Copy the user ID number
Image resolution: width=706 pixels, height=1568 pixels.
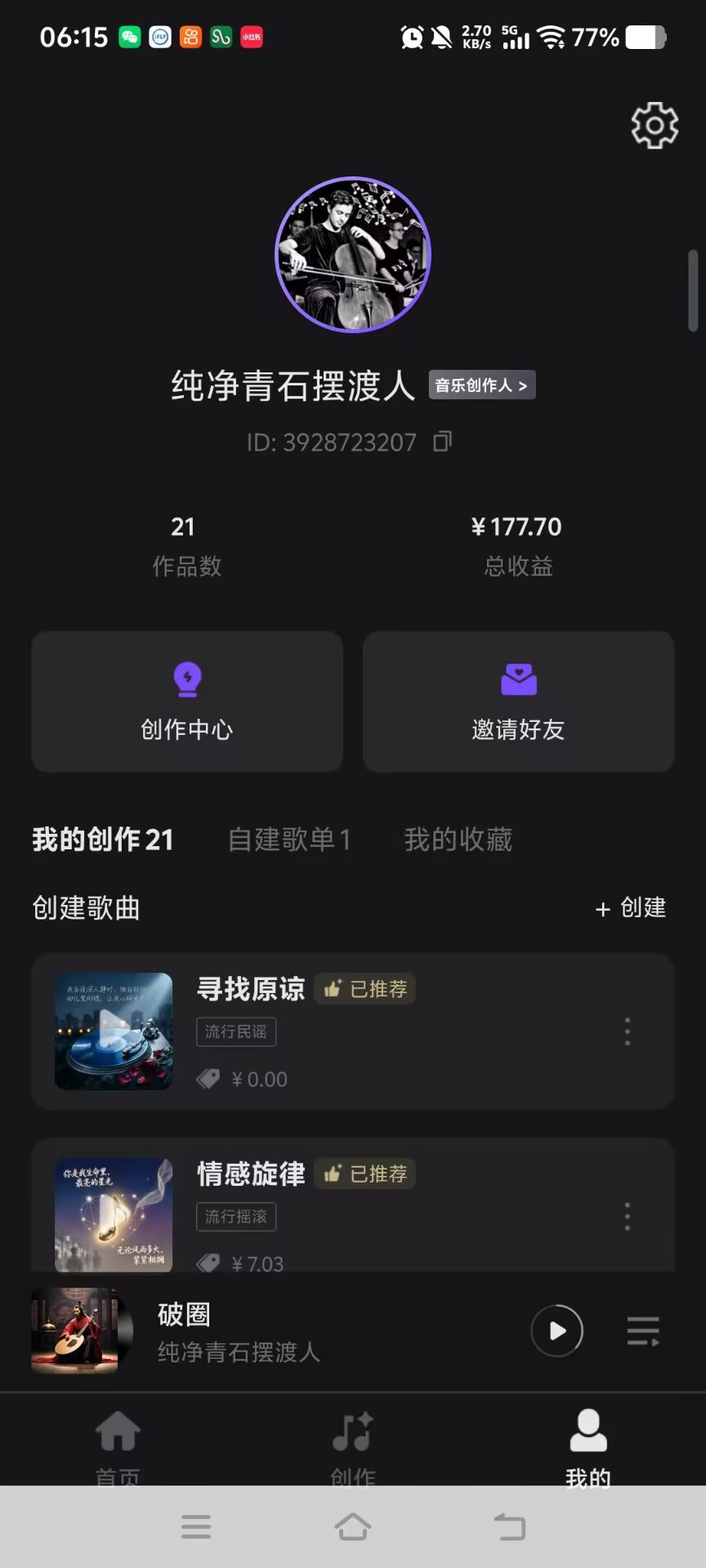442,441
